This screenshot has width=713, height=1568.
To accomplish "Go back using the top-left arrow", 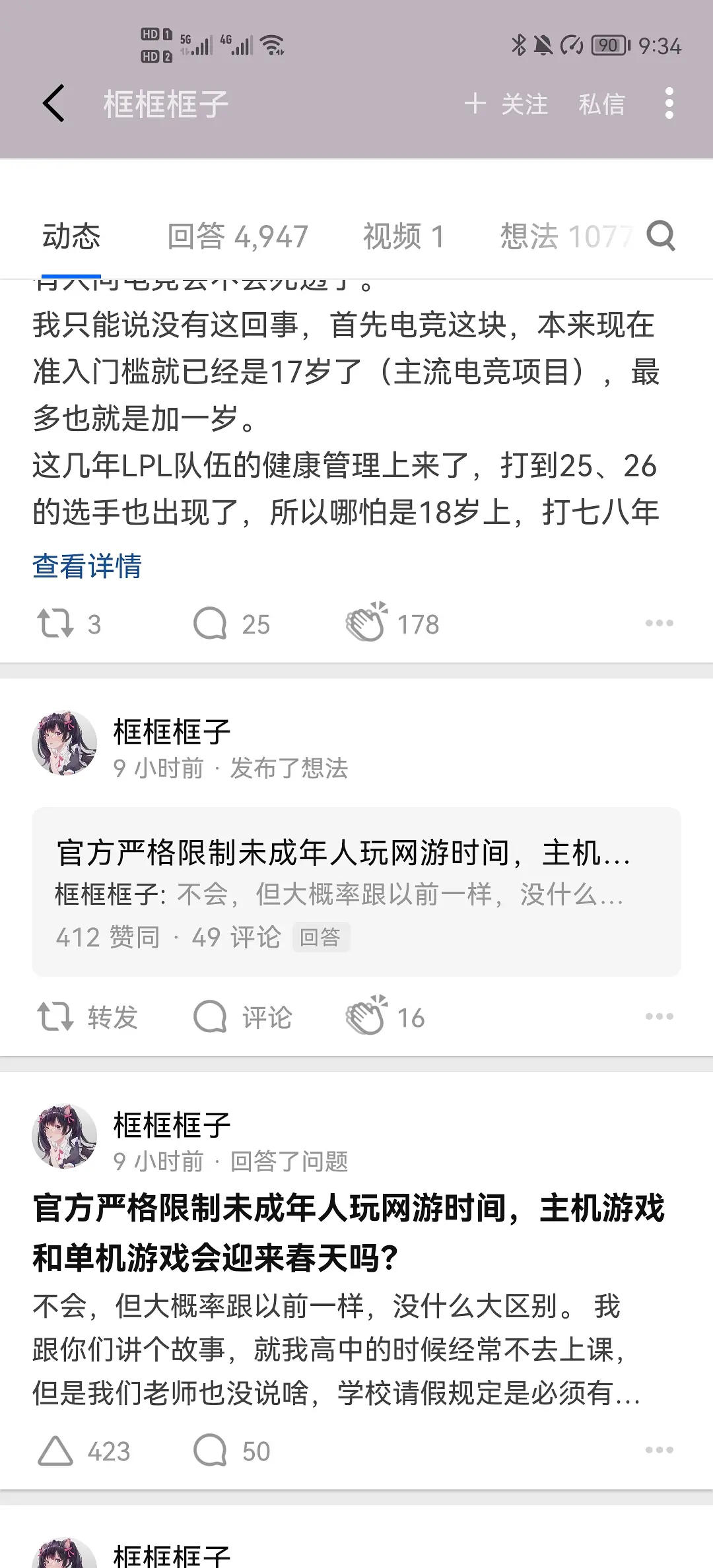I will click(x=54, y=104).
